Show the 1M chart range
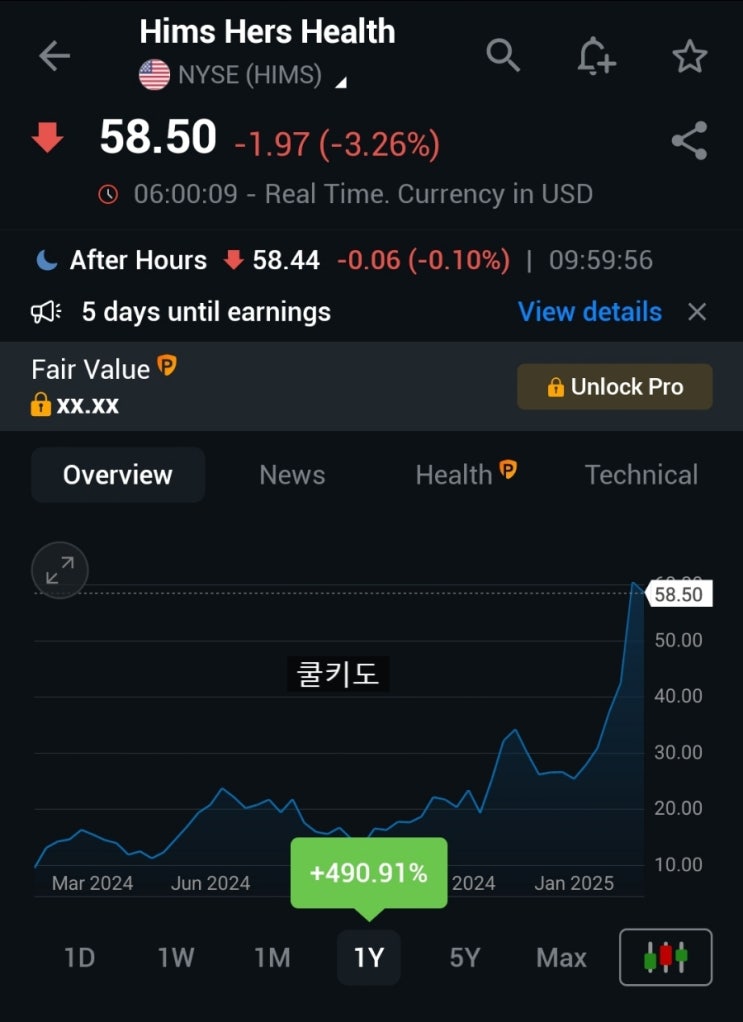Screen dimensions: 743x1022 point(272,958)
